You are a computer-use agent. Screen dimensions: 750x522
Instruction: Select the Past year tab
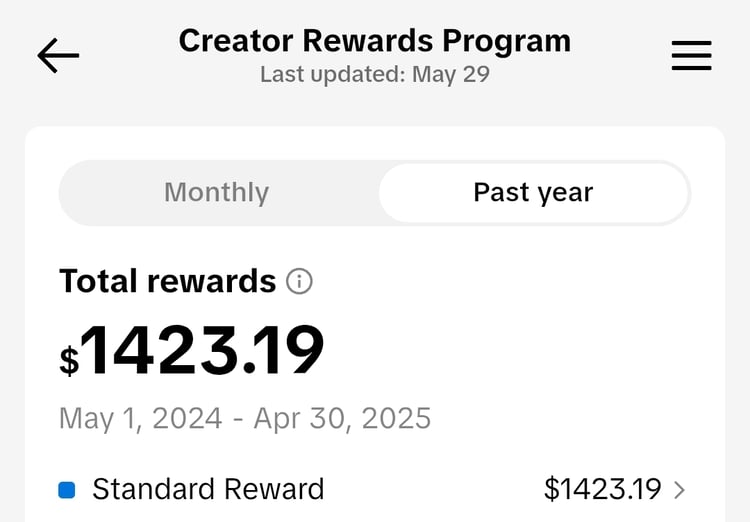(533, 192)
